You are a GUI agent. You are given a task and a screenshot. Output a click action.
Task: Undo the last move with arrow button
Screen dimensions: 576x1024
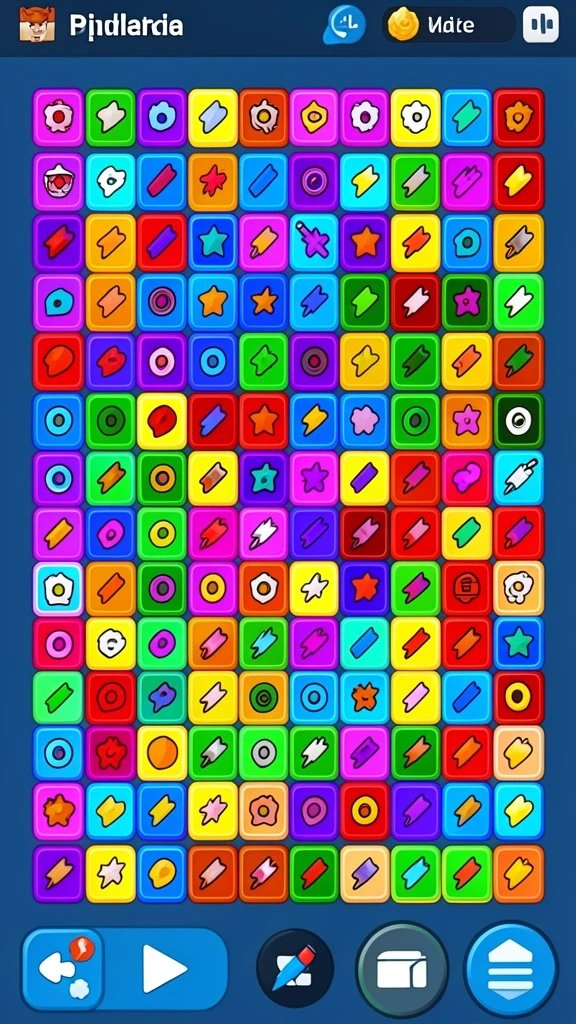[63, 970]
